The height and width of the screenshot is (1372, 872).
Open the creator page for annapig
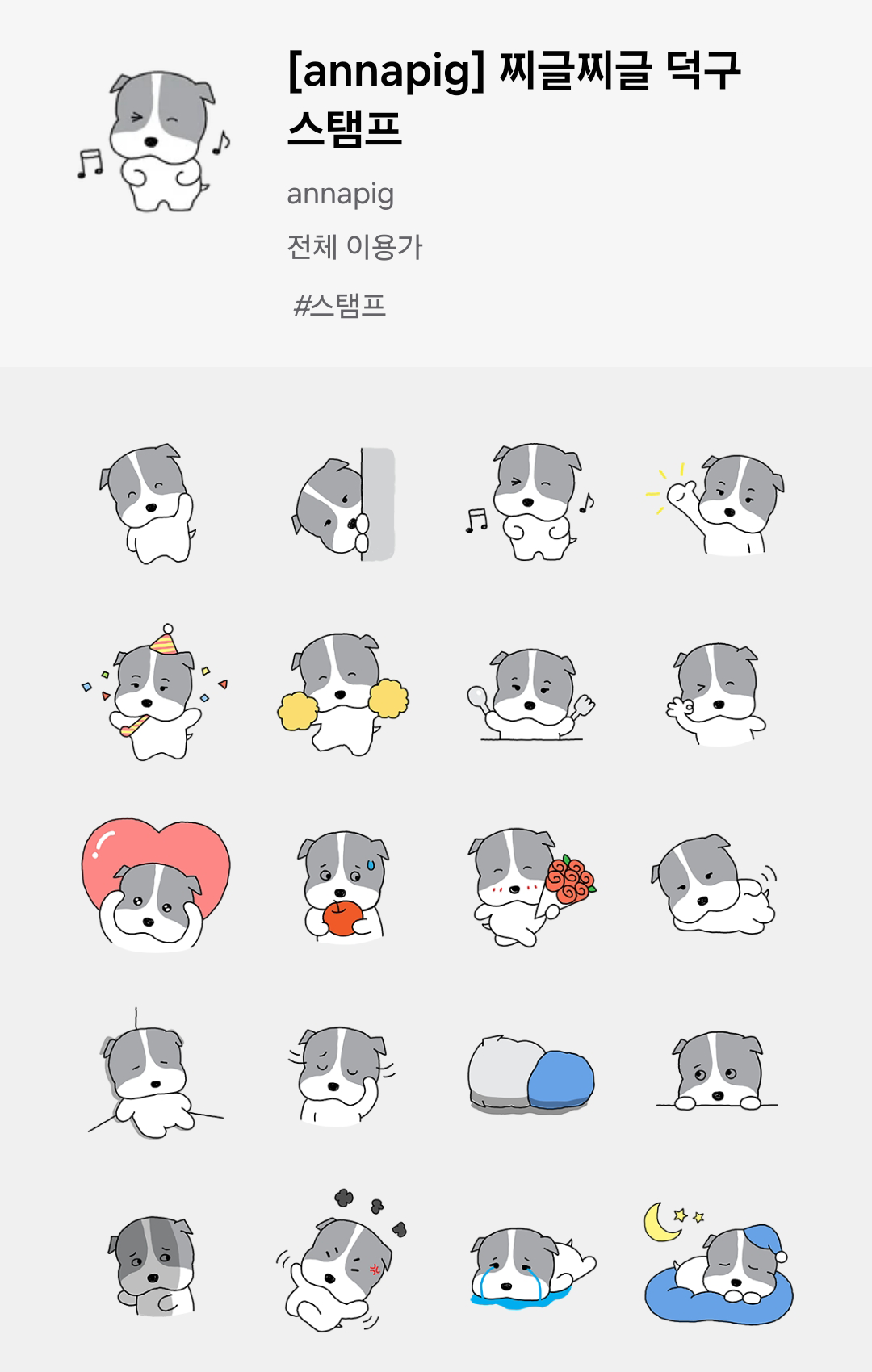click(x=340, y=195)
